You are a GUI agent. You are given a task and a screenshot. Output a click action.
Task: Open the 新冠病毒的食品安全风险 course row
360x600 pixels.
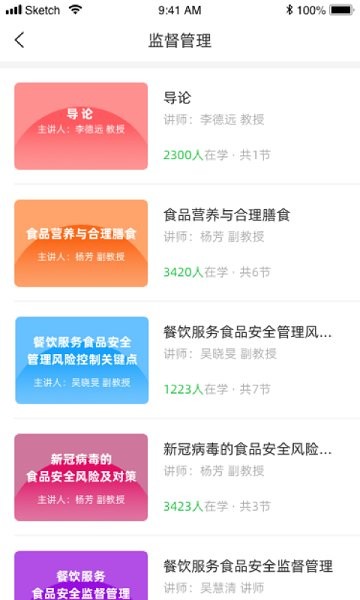tap(180, 477)
